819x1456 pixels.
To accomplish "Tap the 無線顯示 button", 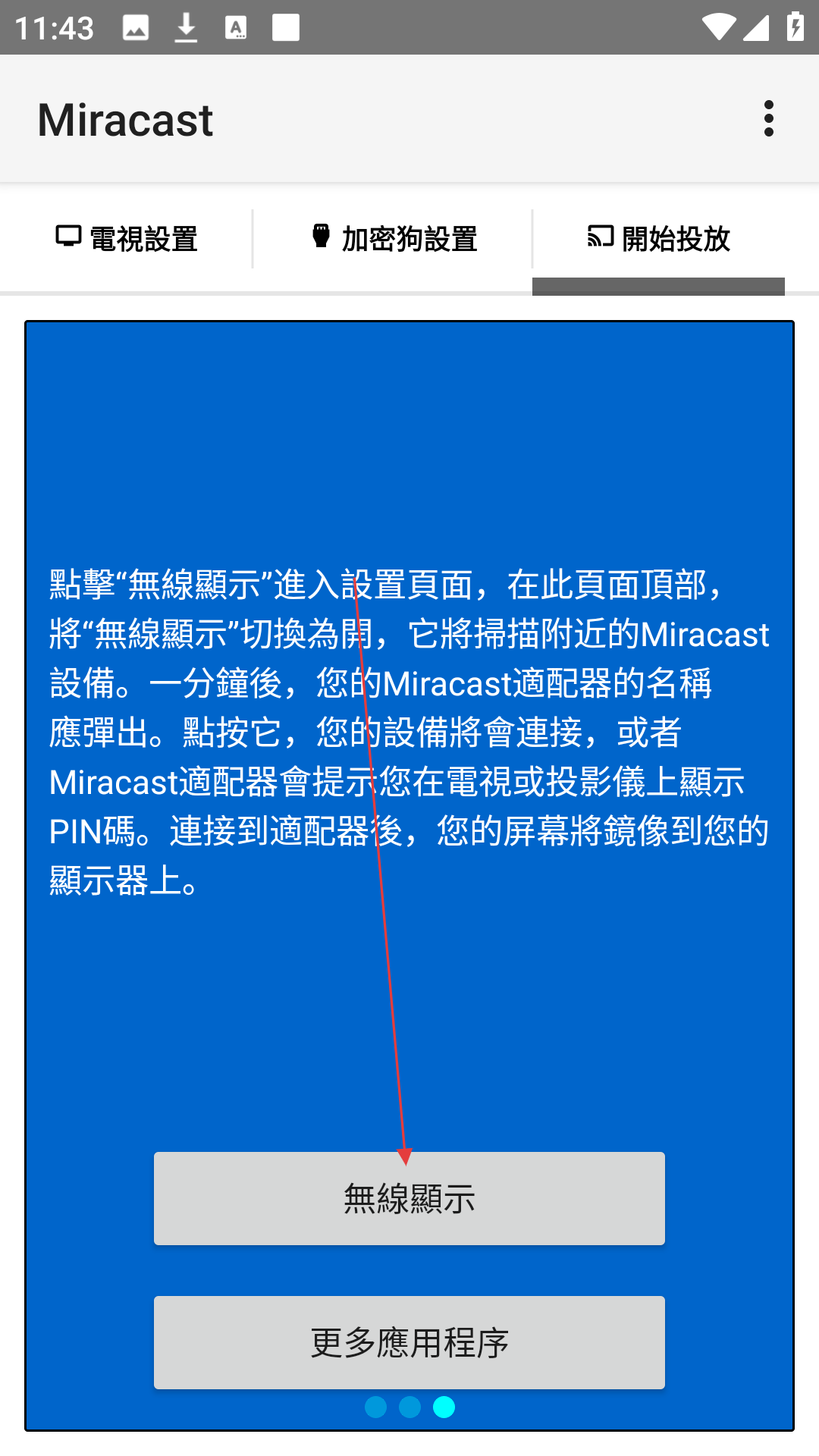I will (x=409, y=1198).
